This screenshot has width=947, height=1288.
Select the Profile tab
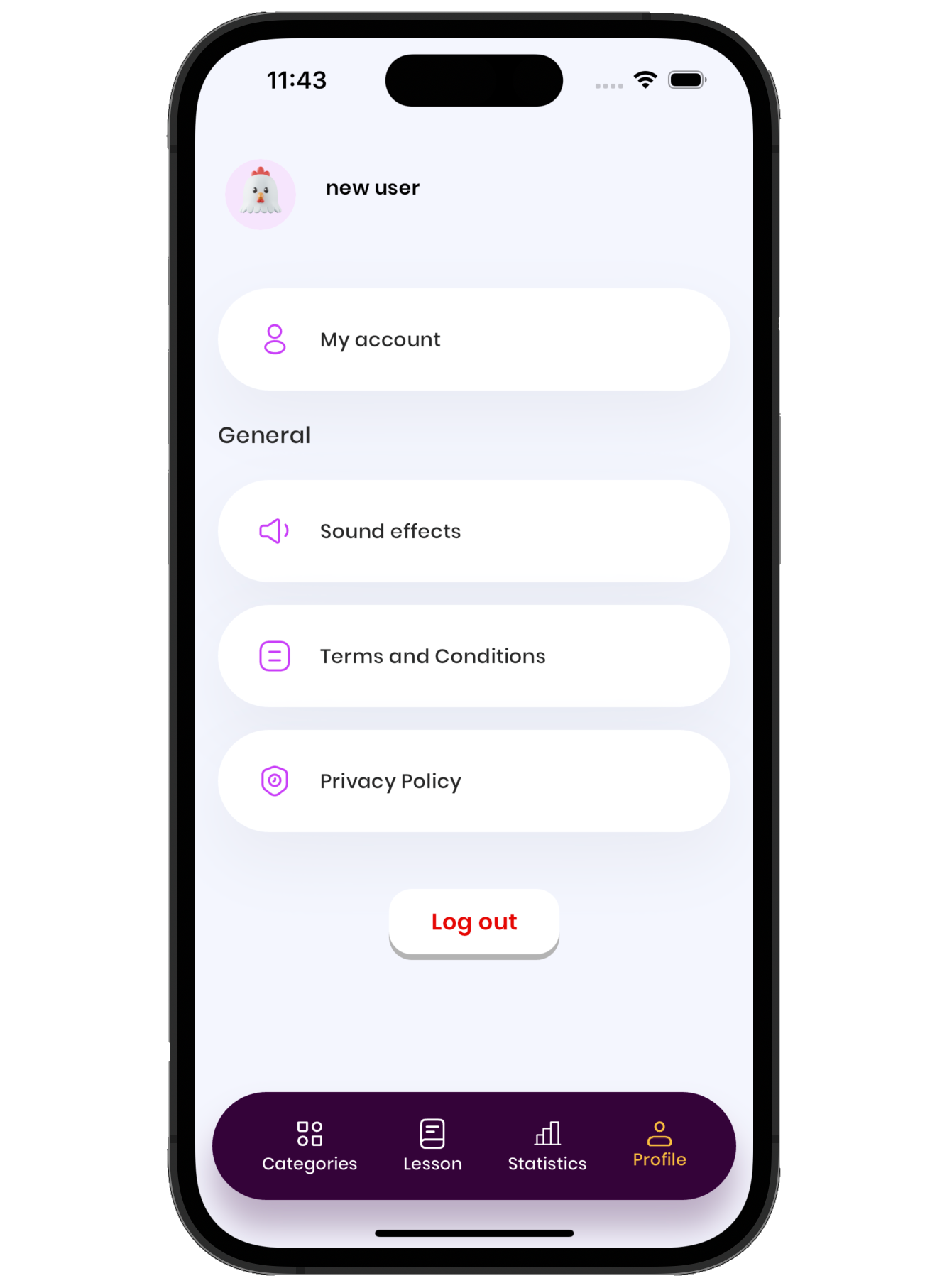coord(659,1144)
